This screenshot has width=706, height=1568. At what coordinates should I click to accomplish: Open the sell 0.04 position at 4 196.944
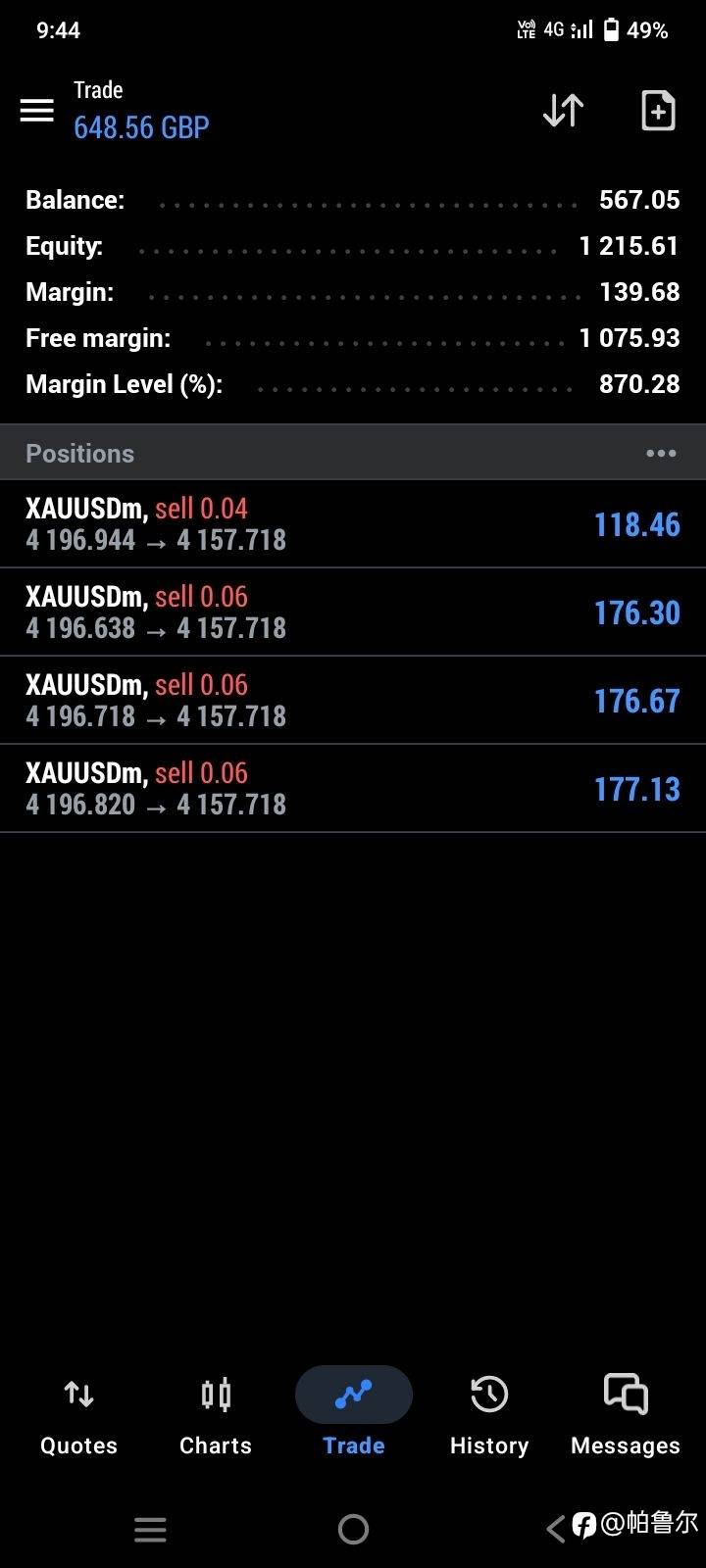[x=353, y=524]
